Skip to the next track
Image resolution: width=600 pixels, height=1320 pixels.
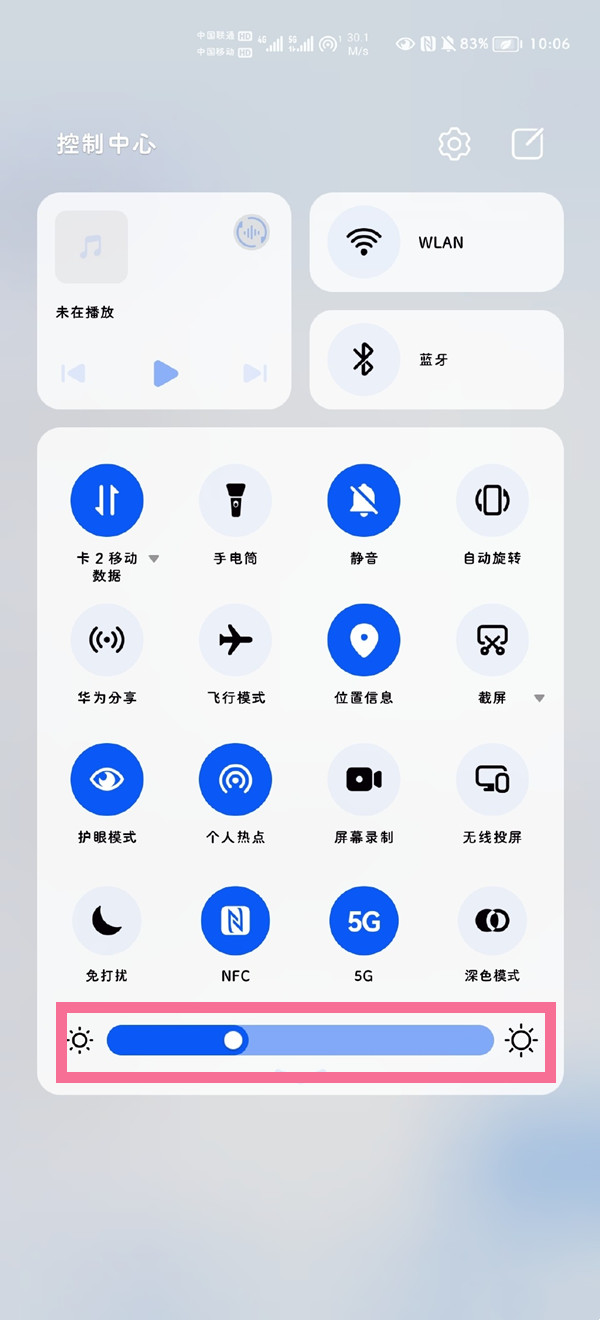tap(255, 373)
